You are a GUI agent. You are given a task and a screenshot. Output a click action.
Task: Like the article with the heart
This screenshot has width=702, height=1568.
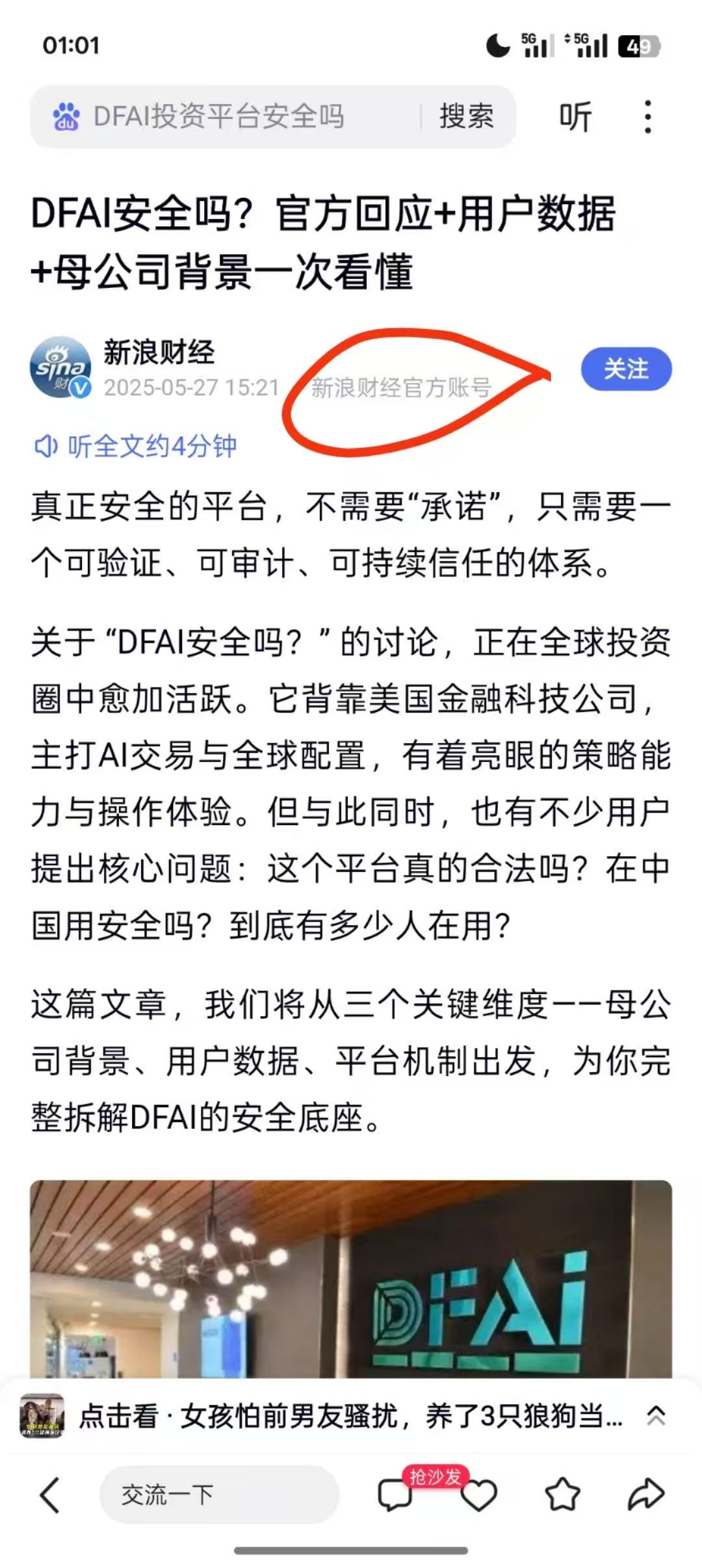[479, 1495]
